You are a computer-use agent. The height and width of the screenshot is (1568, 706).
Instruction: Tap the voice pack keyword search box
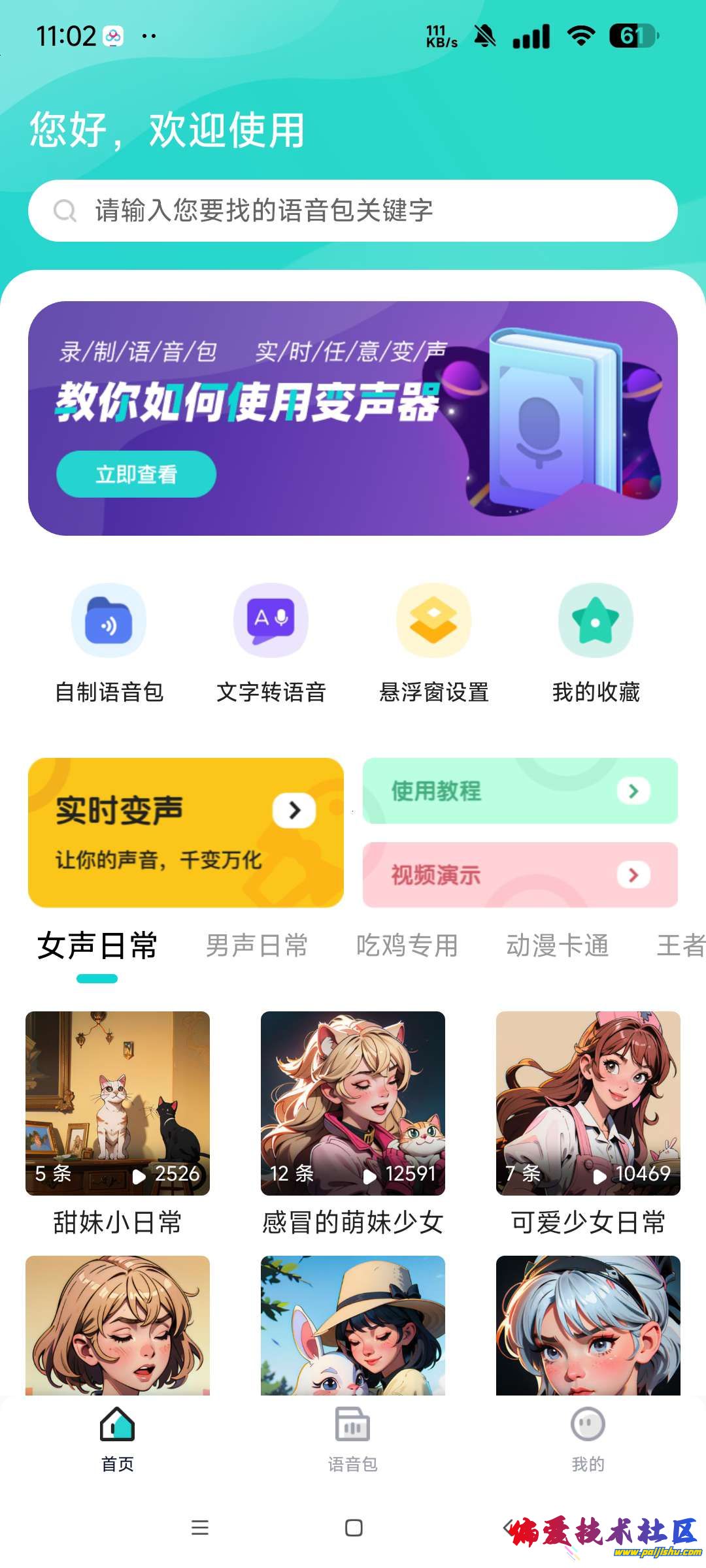point(353,210)
